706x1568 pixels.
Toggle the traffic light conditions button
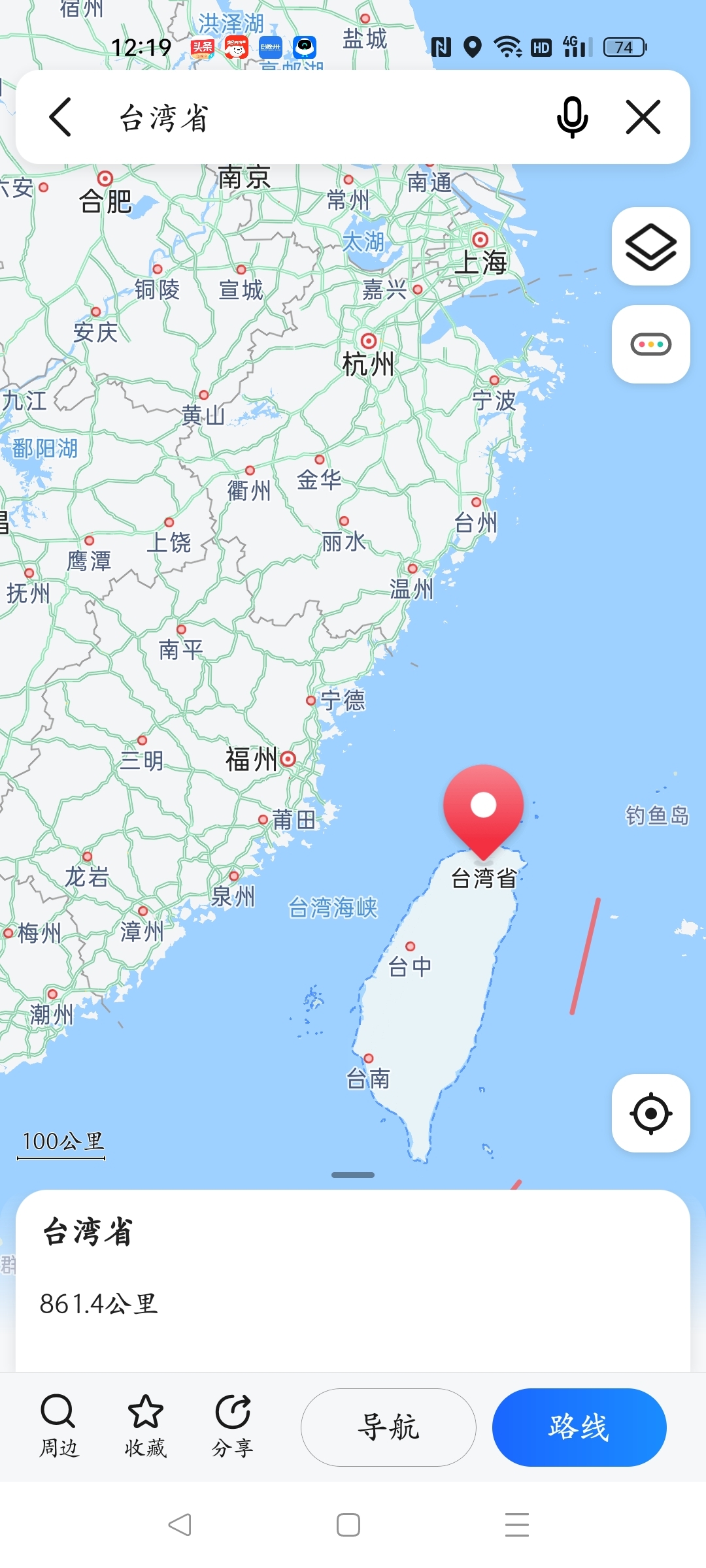(x=650, y=344)
